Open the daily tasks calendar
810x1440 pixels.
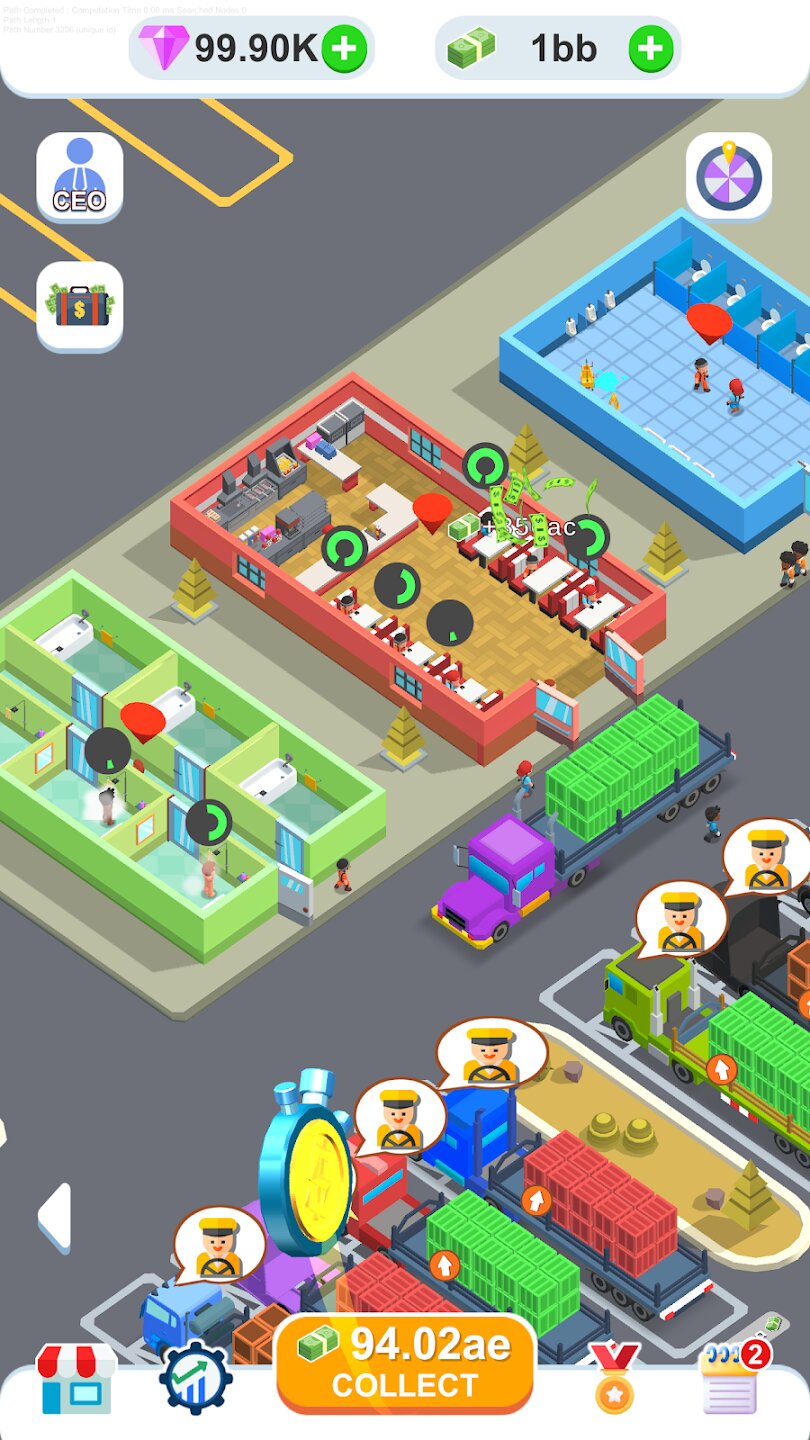tap(732, 1378)
